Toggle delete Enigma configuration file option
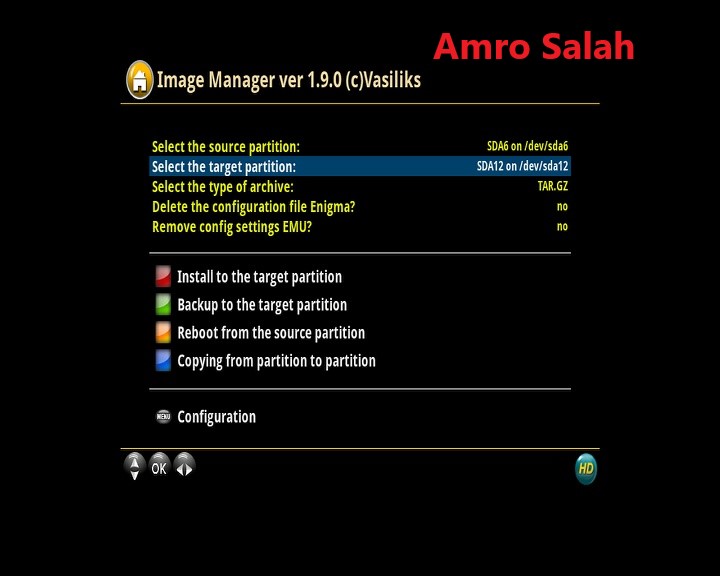The width and height of the screenshot is (720, 576). 360,207
